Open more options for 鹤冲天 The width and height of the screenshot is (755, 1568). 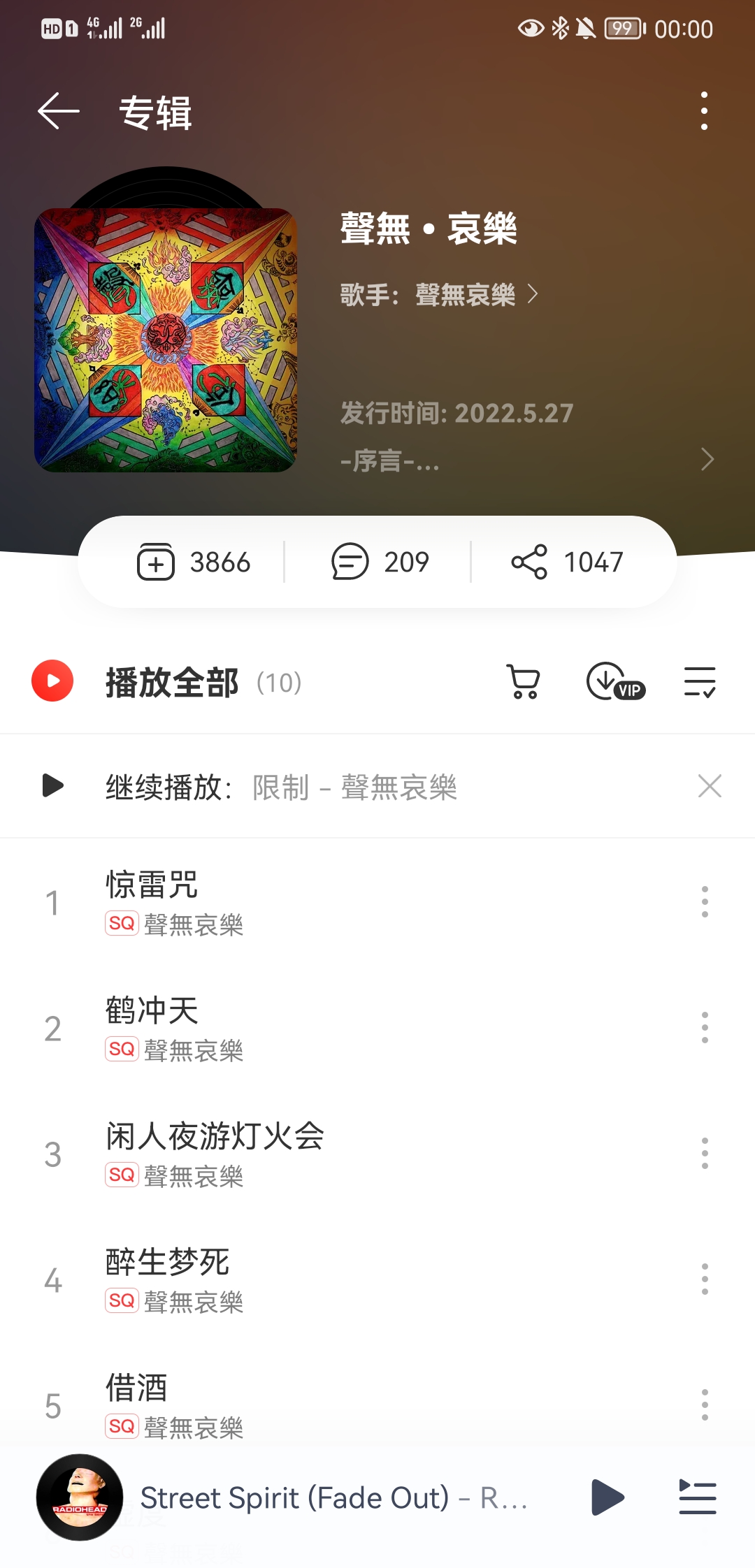pyautogui.click(x=705, y=1028)
